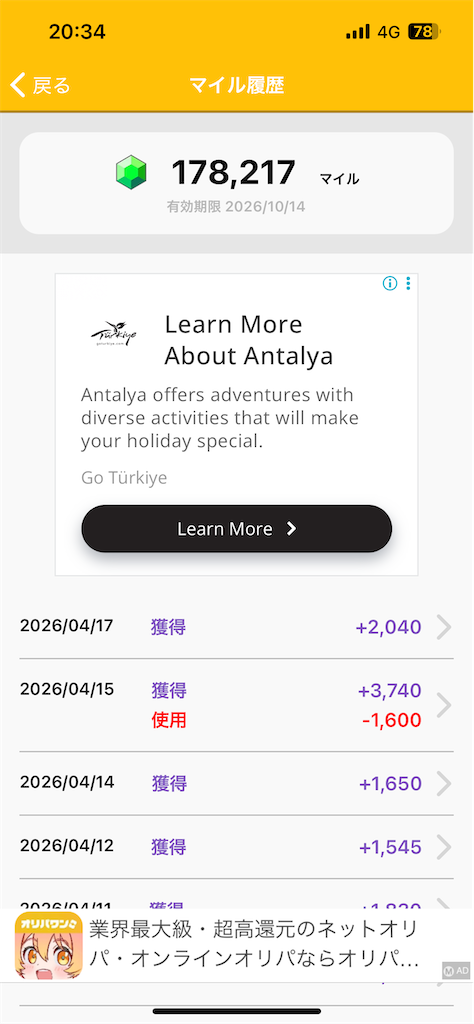The height and width of the screenshot is (1024, 474).
Task: Tap Learn More in the Antalya ad
Action: [x=236, y=528]
